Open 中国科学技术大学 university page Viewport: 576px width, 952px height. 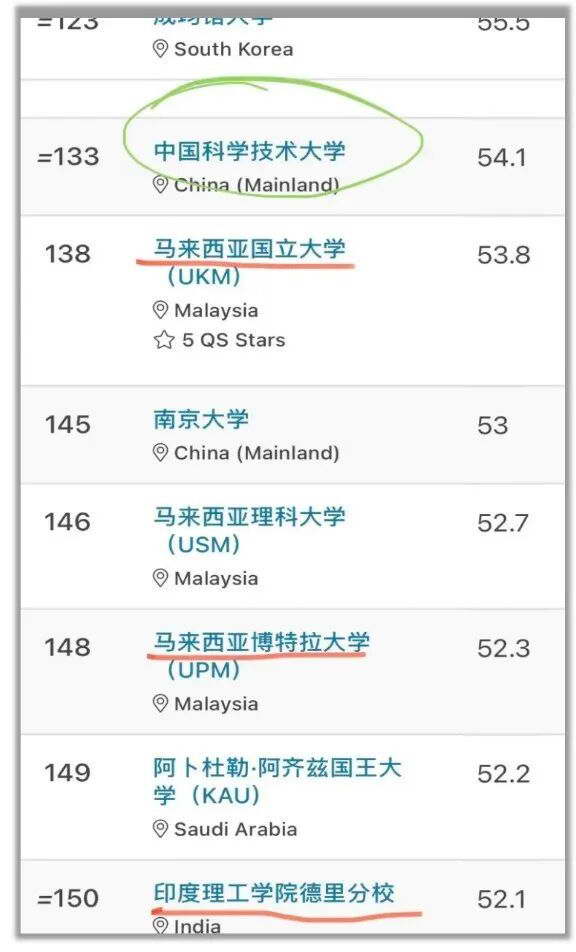click(x=249, y=151)
